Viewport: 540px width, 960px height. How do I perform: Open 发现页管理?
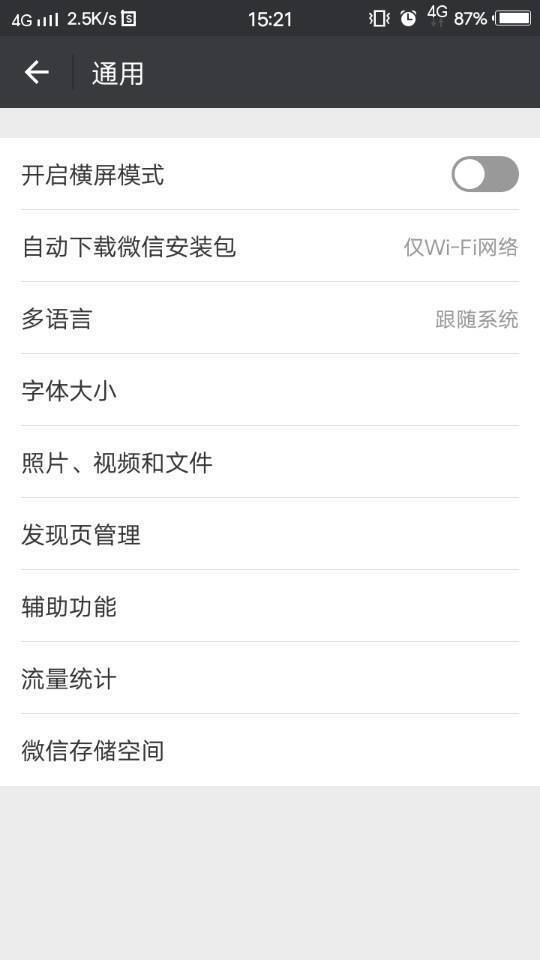pos(270,534)
